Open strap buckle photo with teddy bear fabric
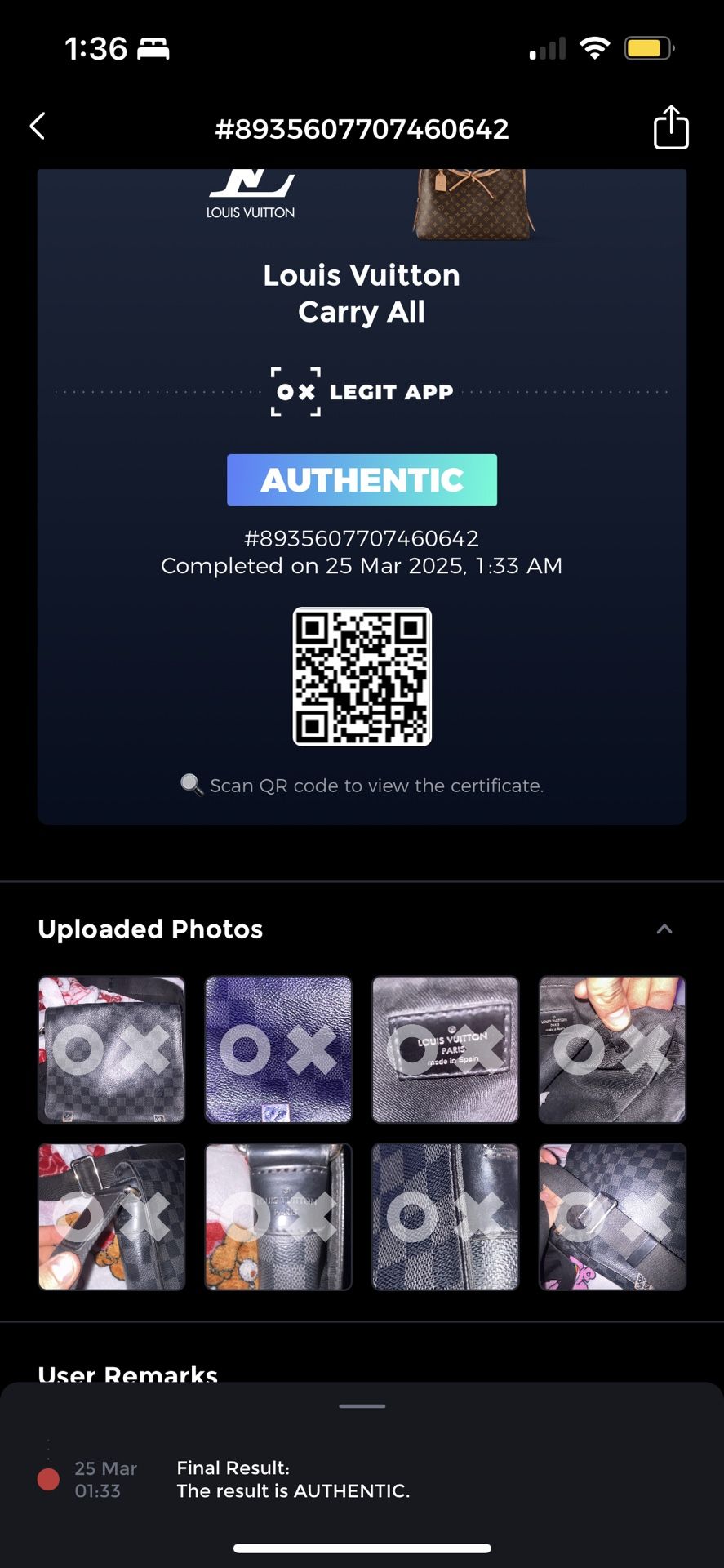724x1568 pixels. (x=112, y=1217)
